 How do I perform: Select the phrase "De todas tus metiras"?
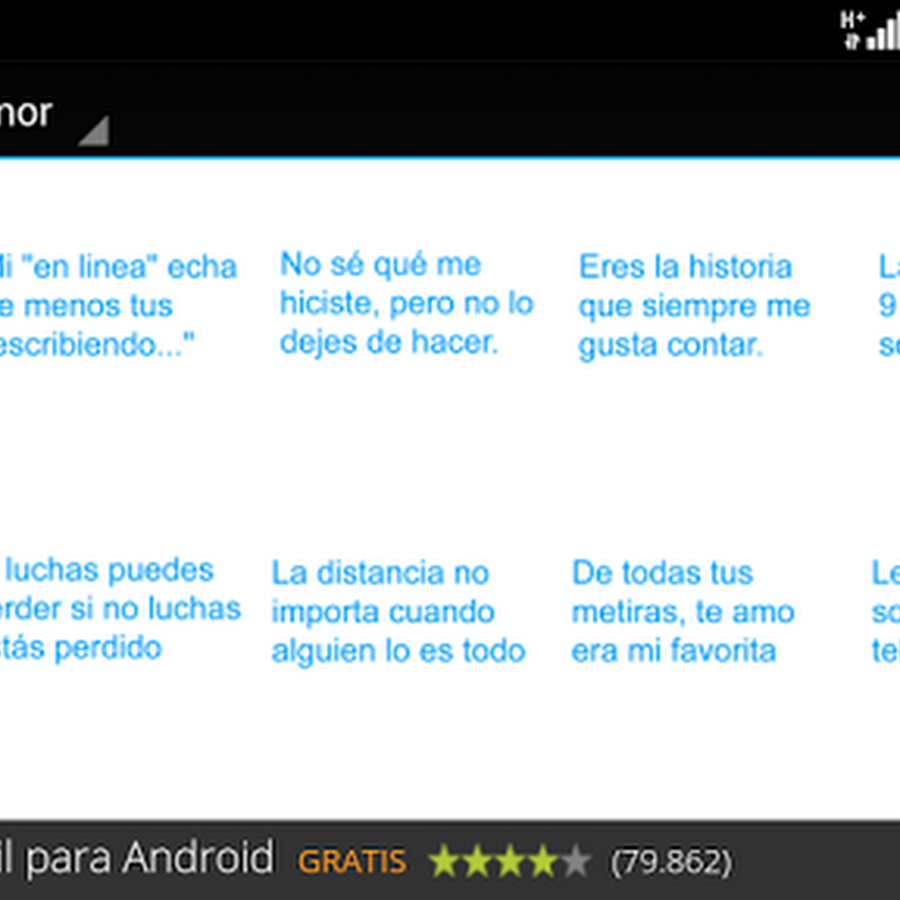click(x=682, y=612)
